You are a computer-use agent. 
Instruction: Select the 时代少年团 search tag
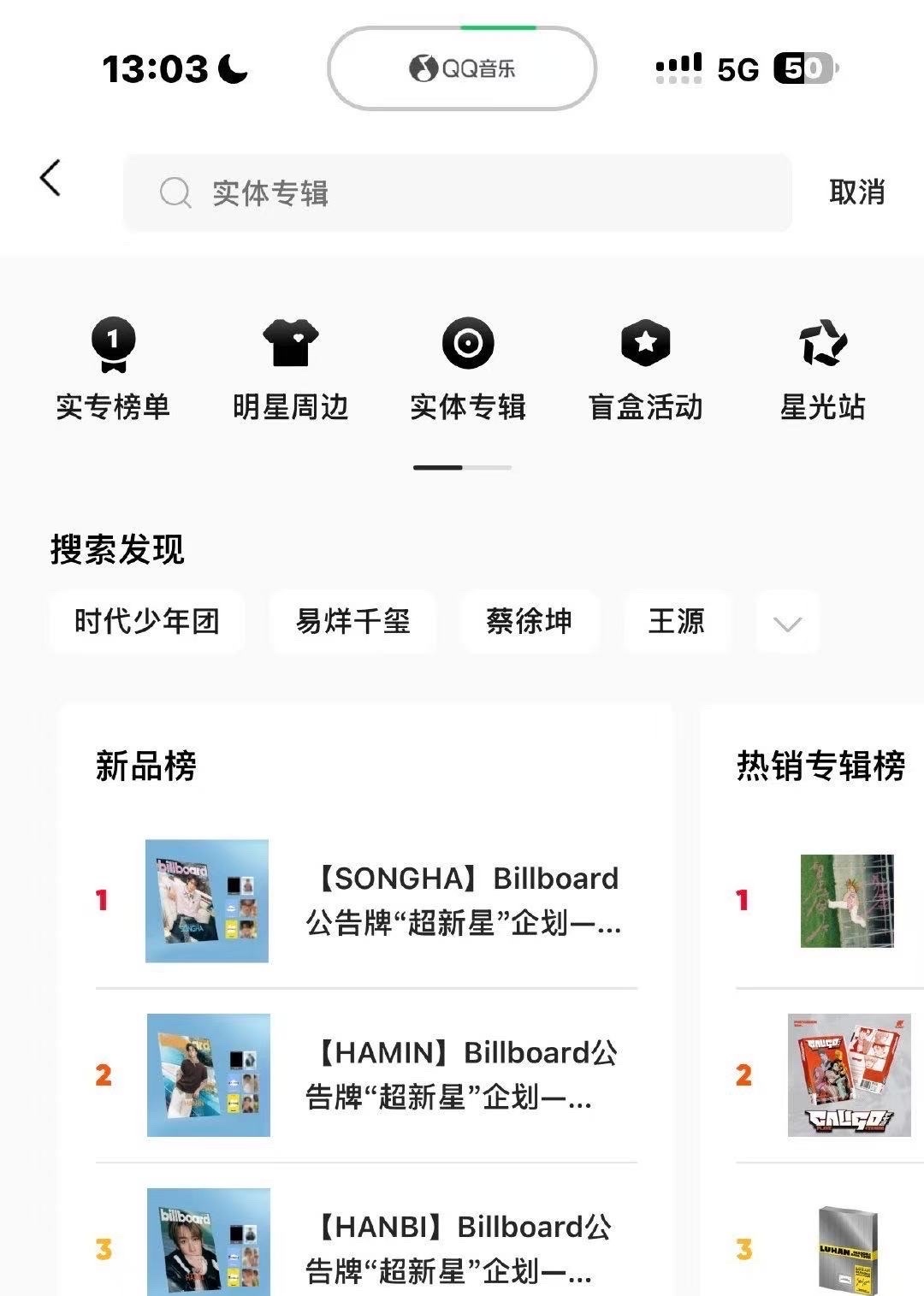tap(145, 623)
